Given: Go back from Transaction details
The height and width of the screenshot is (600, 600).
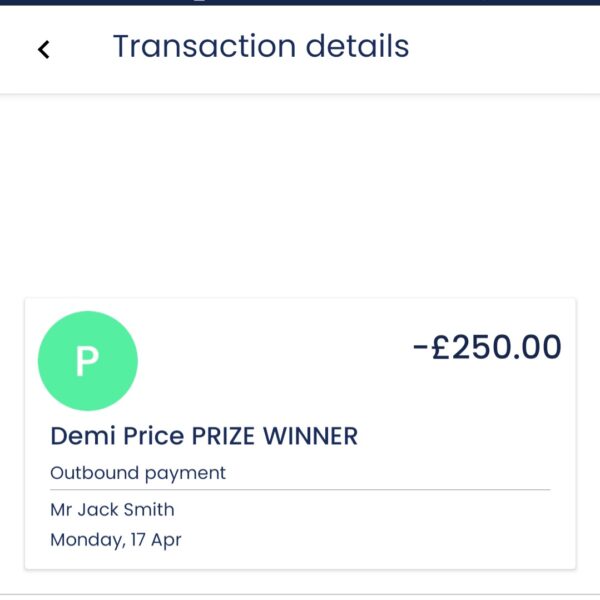Looking at the screenshot, I should click(x=44, y=49).
